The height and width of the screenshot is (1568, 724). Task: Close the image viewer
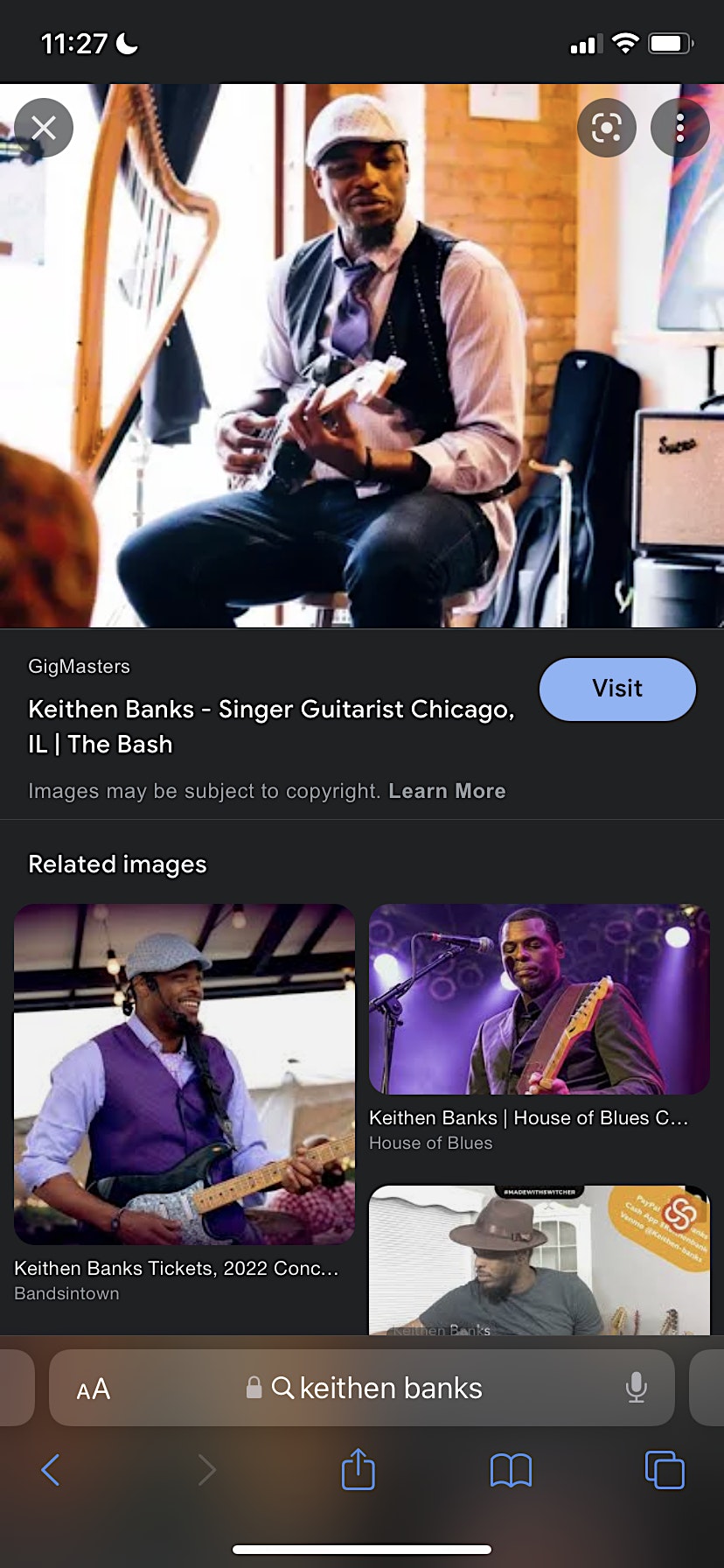[x=44, y=128]
